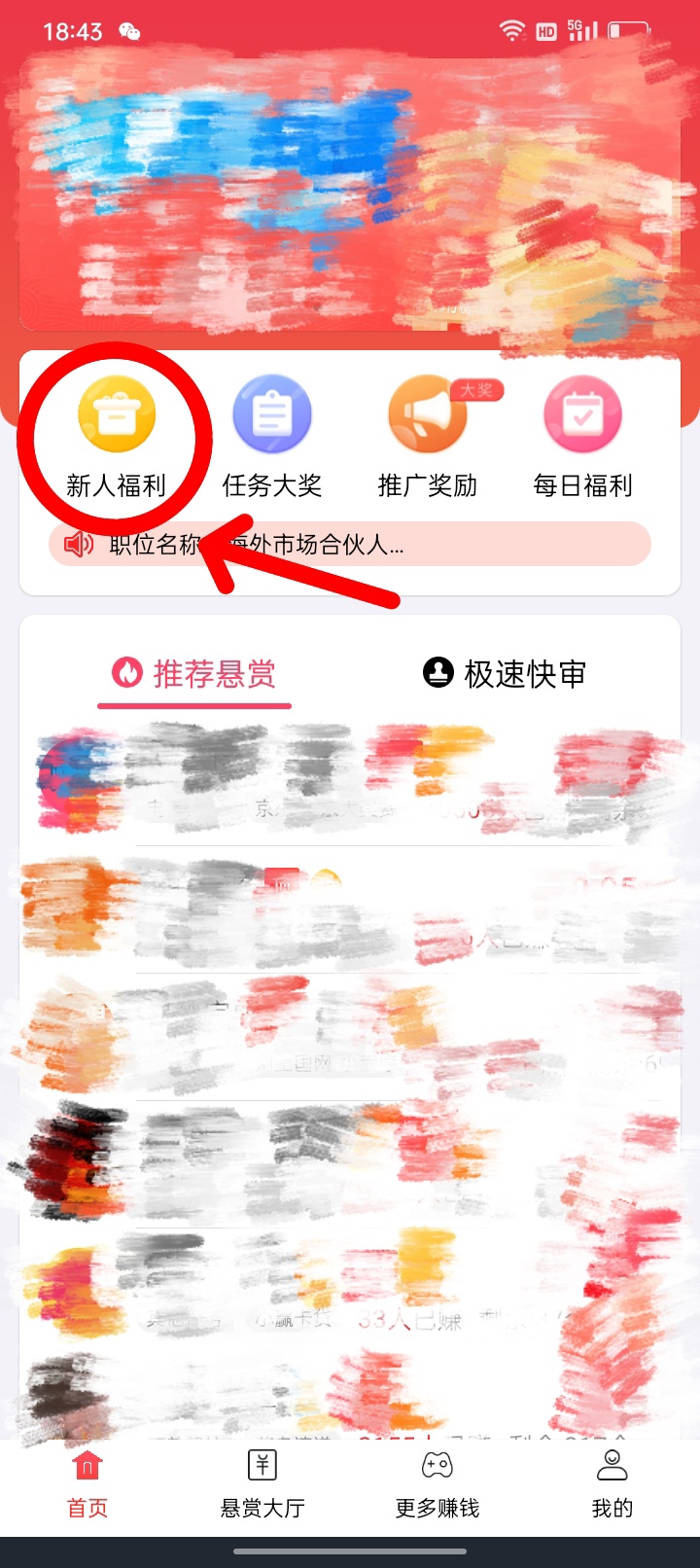Open 我的 profile tab
Screen dimensions: 700x1568
point(612,1483)
